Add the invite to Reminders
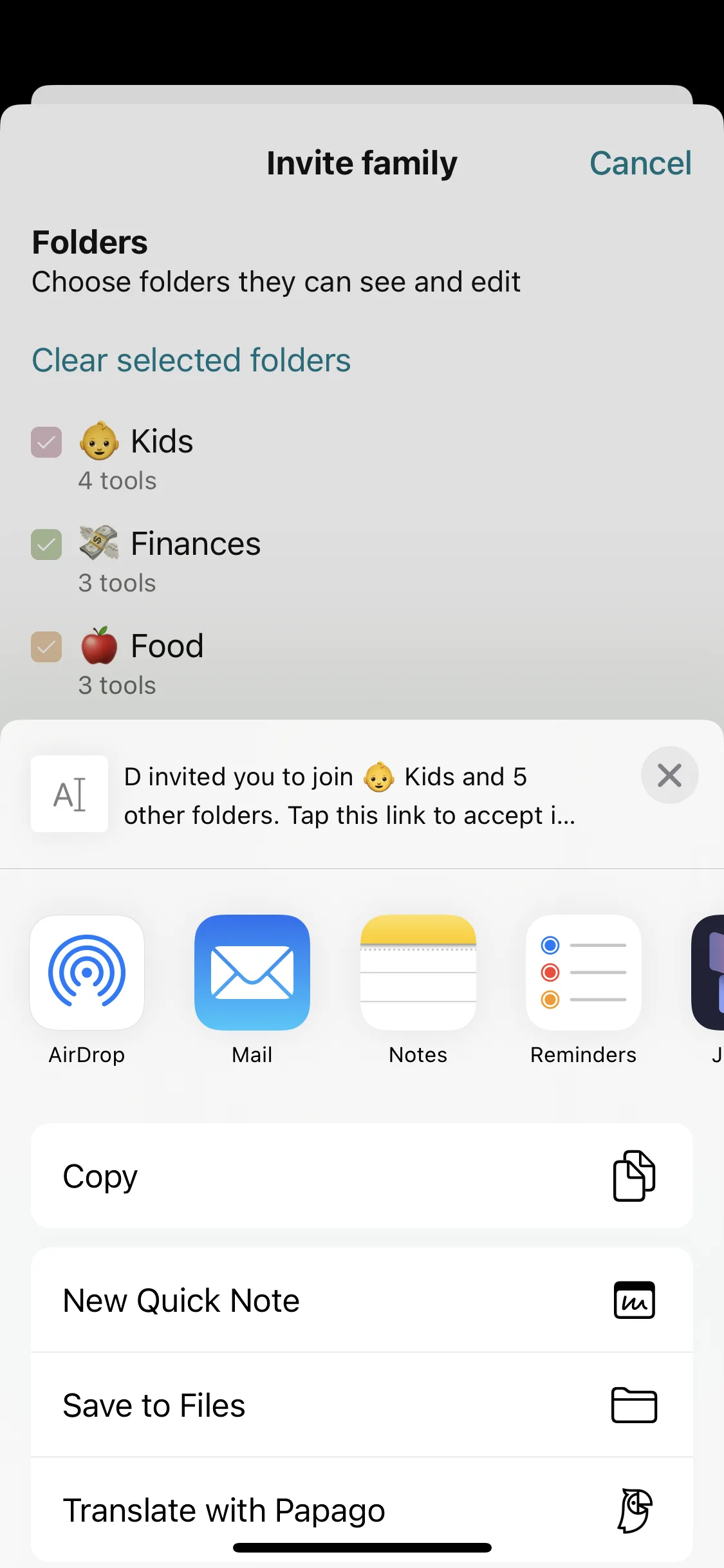The width and height of the screenshot is (724, 1568). 583,973
